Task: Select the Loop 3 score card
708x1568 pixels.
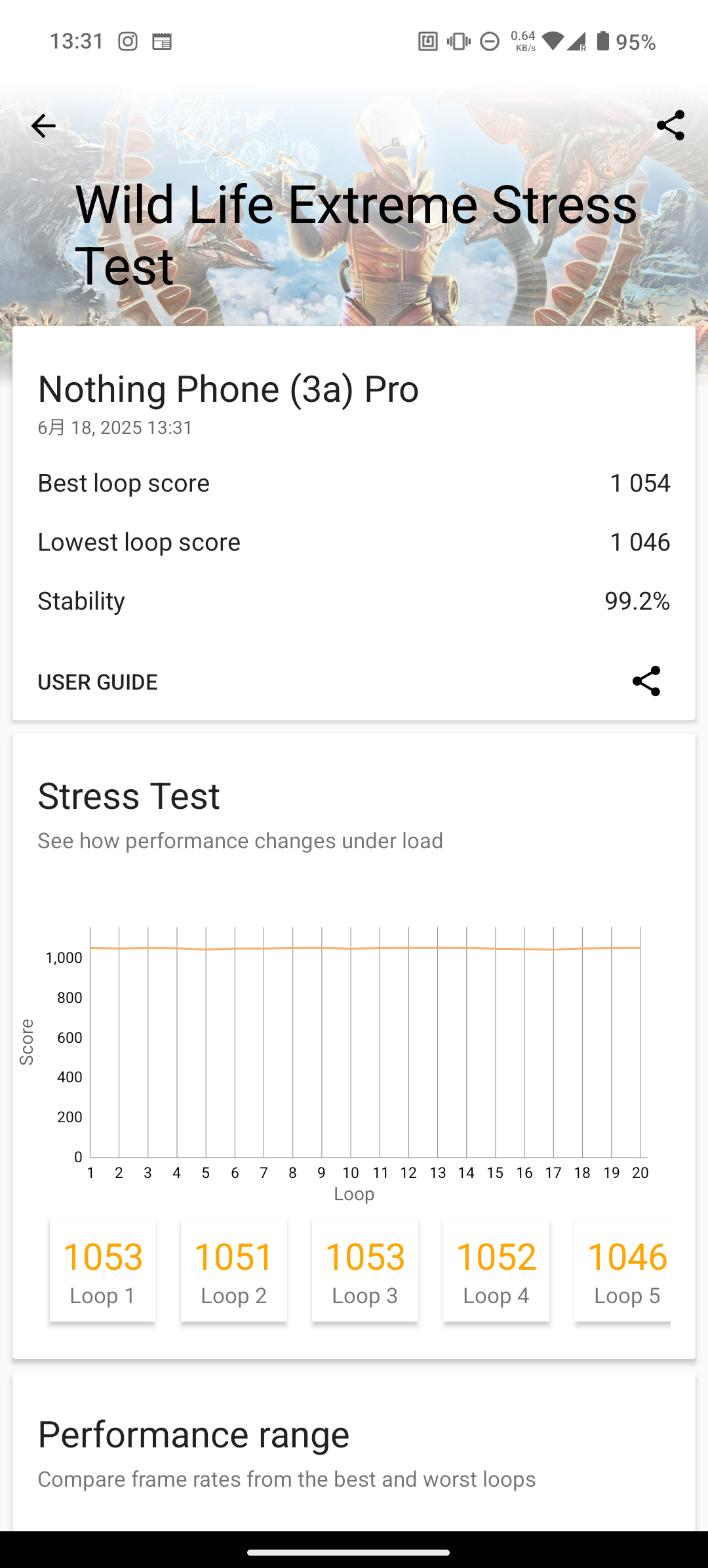Action: tap(365, 1270)
